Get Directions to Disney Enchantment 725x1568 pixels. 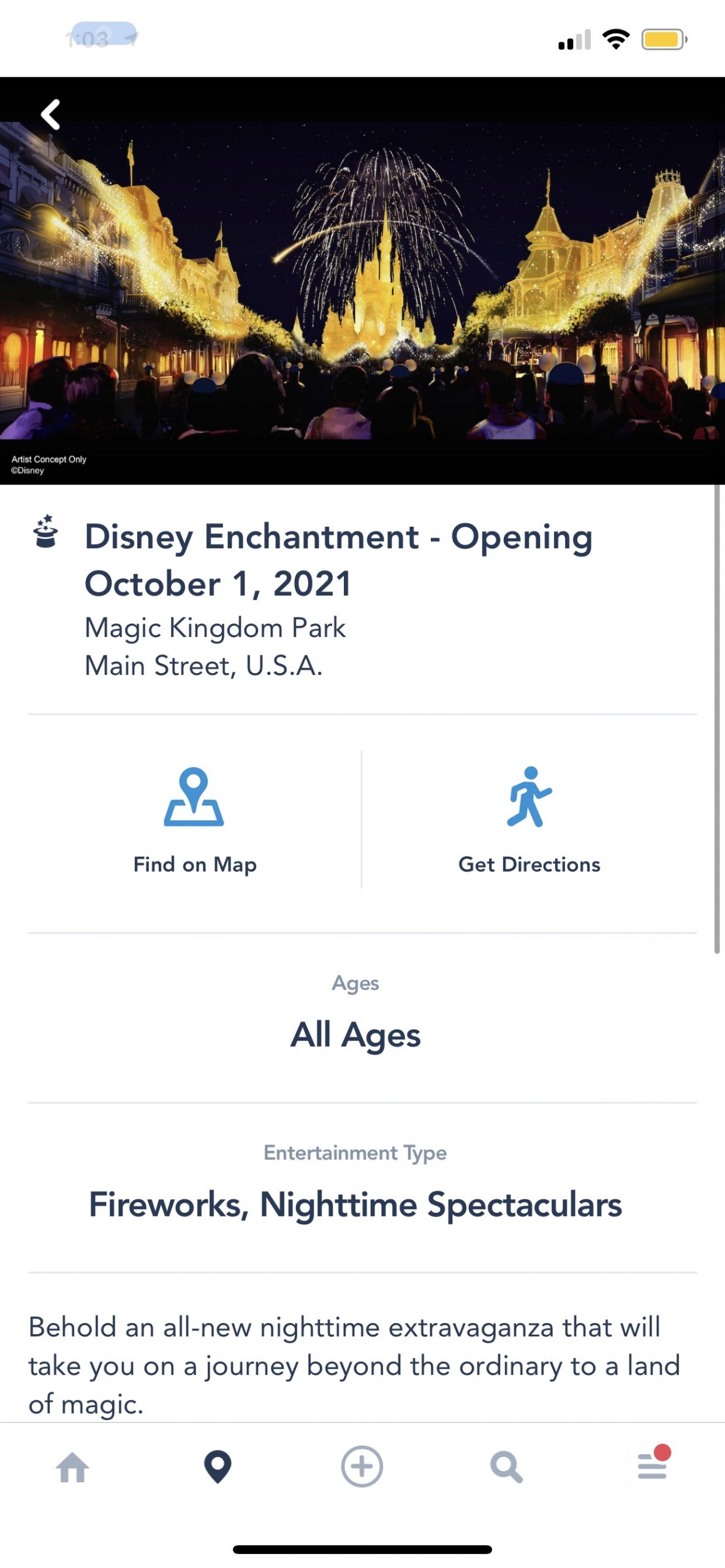click(x=530, y=818)
